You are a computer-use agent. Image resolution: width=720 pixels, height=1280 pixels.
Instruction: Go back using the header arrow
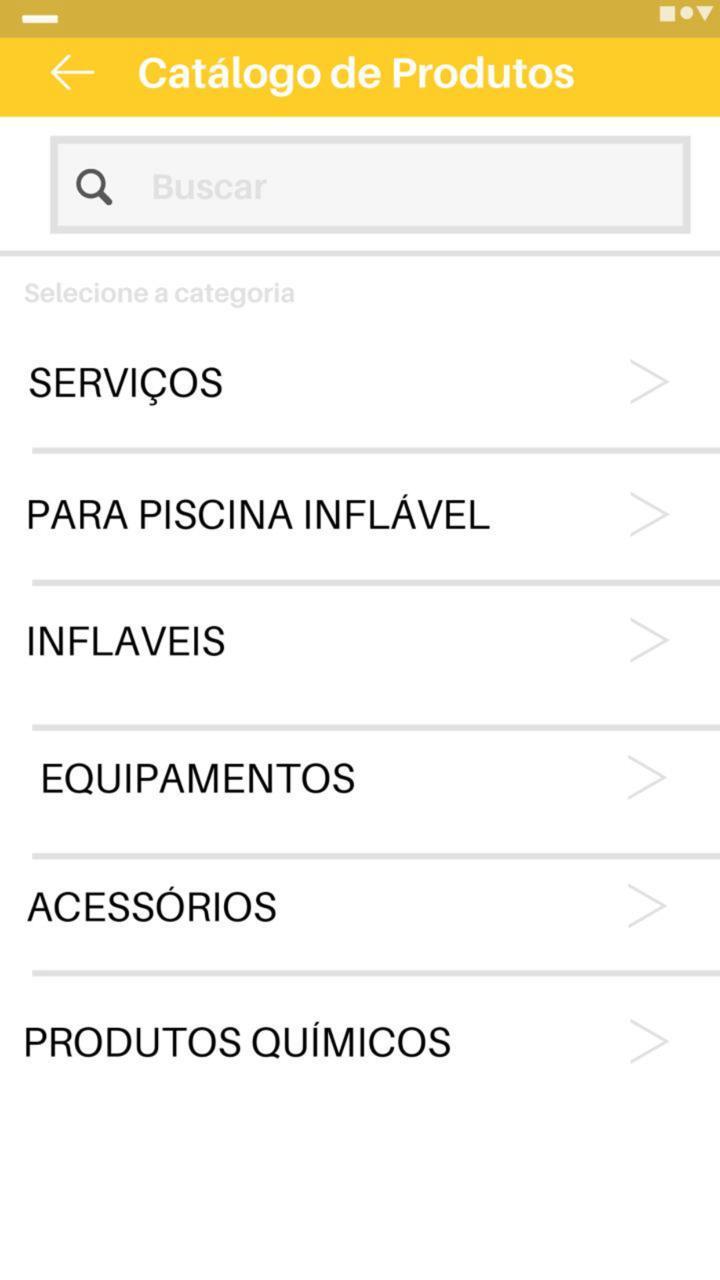point(72,72)
